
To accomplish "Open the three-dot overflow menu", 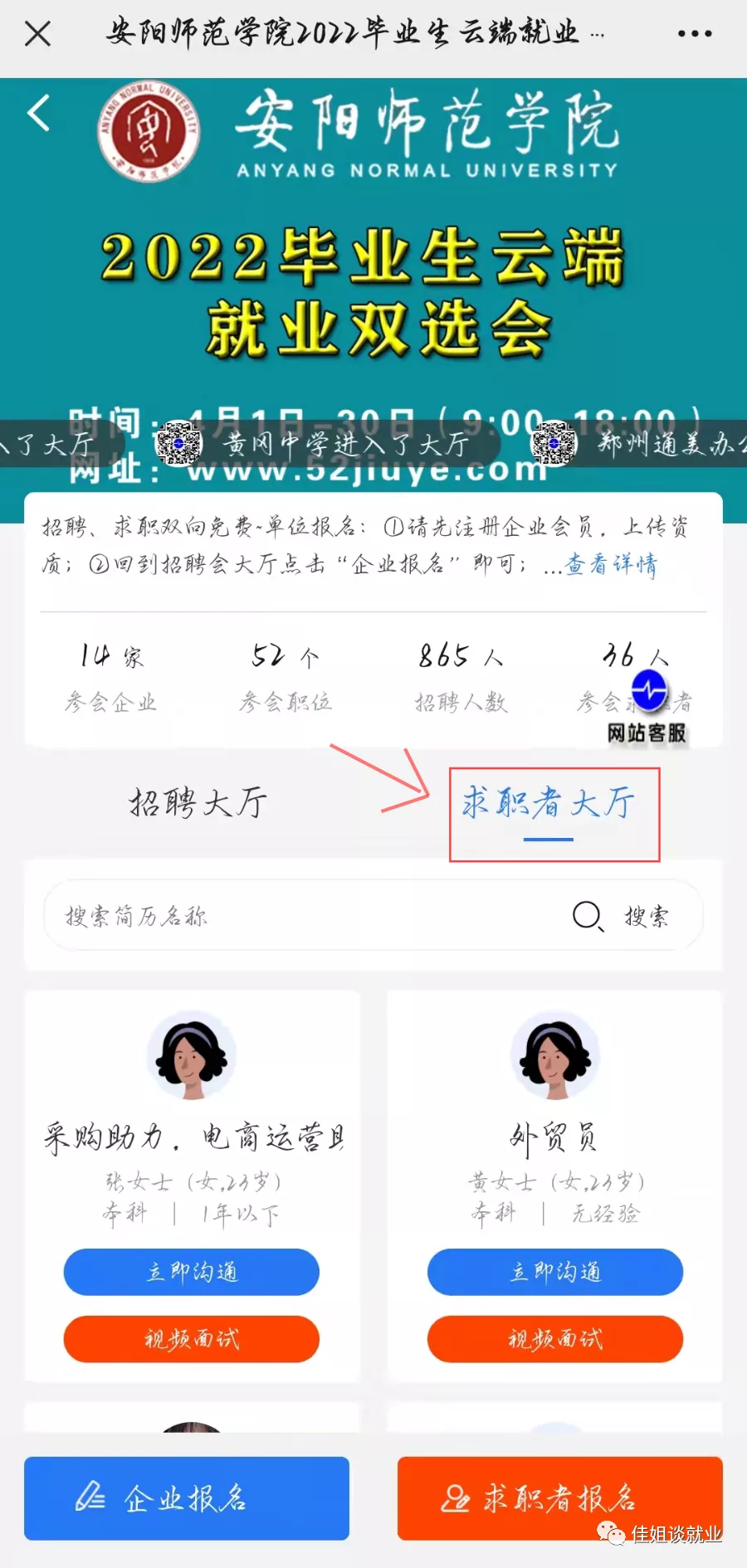I will click(694, 34).
